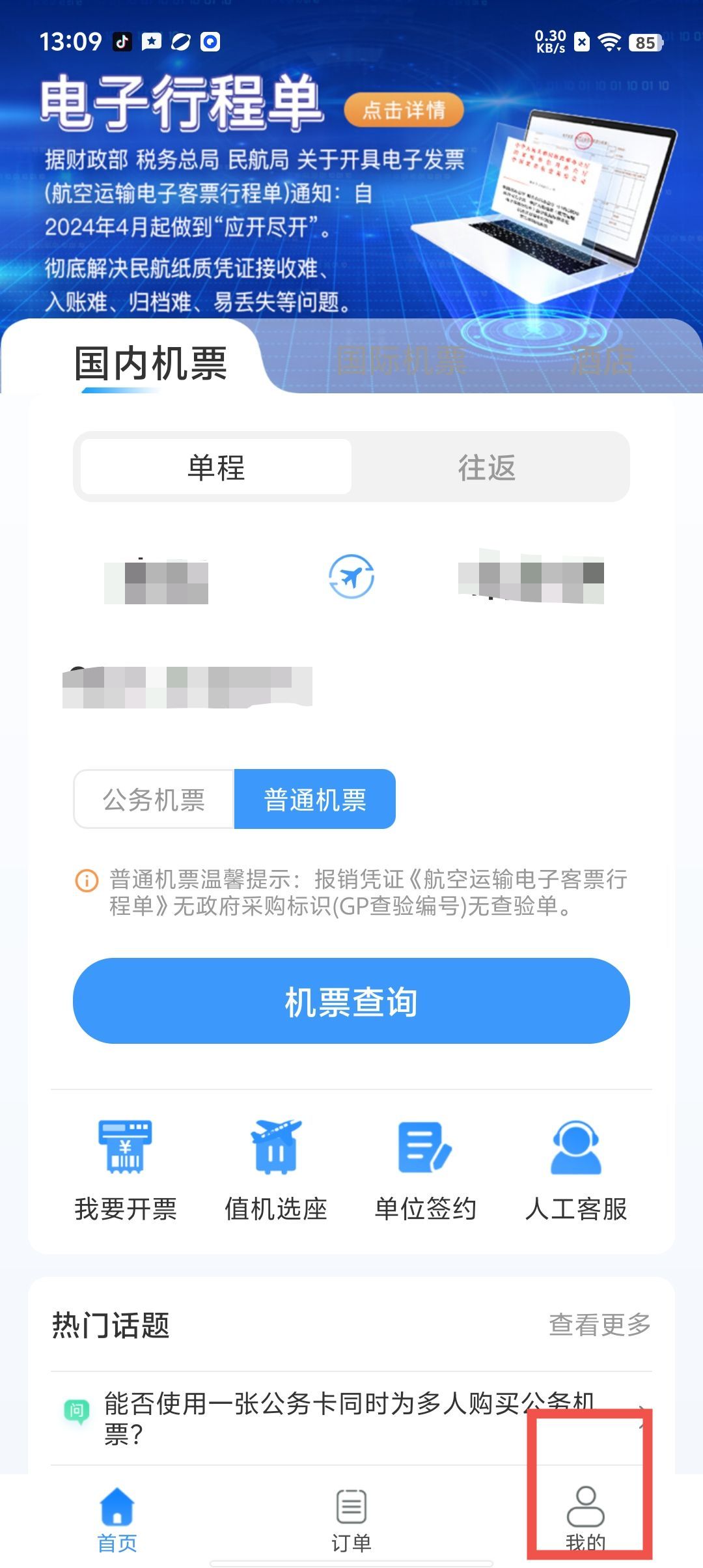Image resolution: width=703 pixels, height=1568 pixels.
Task: View more via 查看更多
Action: pyautogui.click(x=600, y=1324)
